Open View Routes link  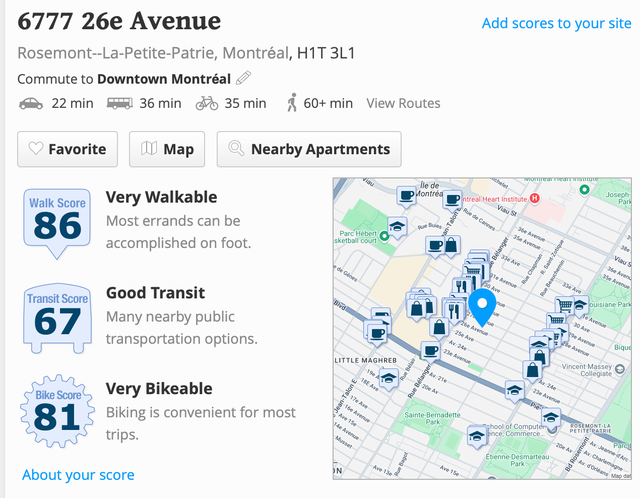point(403,103)
